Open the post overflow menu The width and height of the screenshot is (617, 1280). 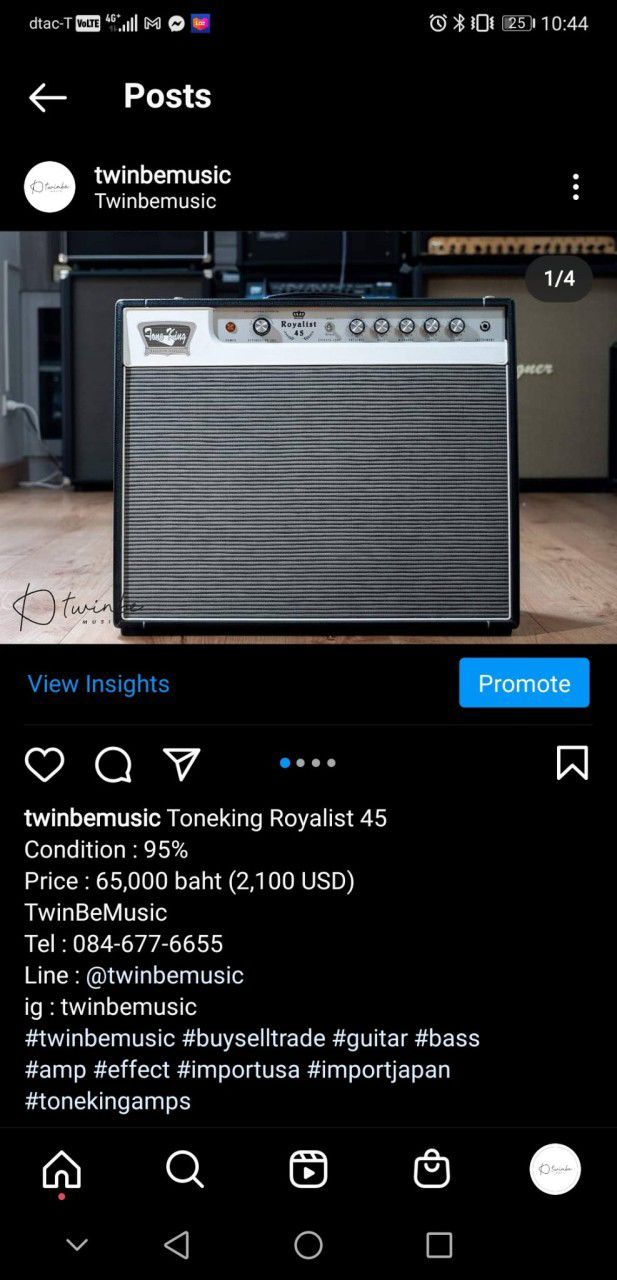point(575,187)
